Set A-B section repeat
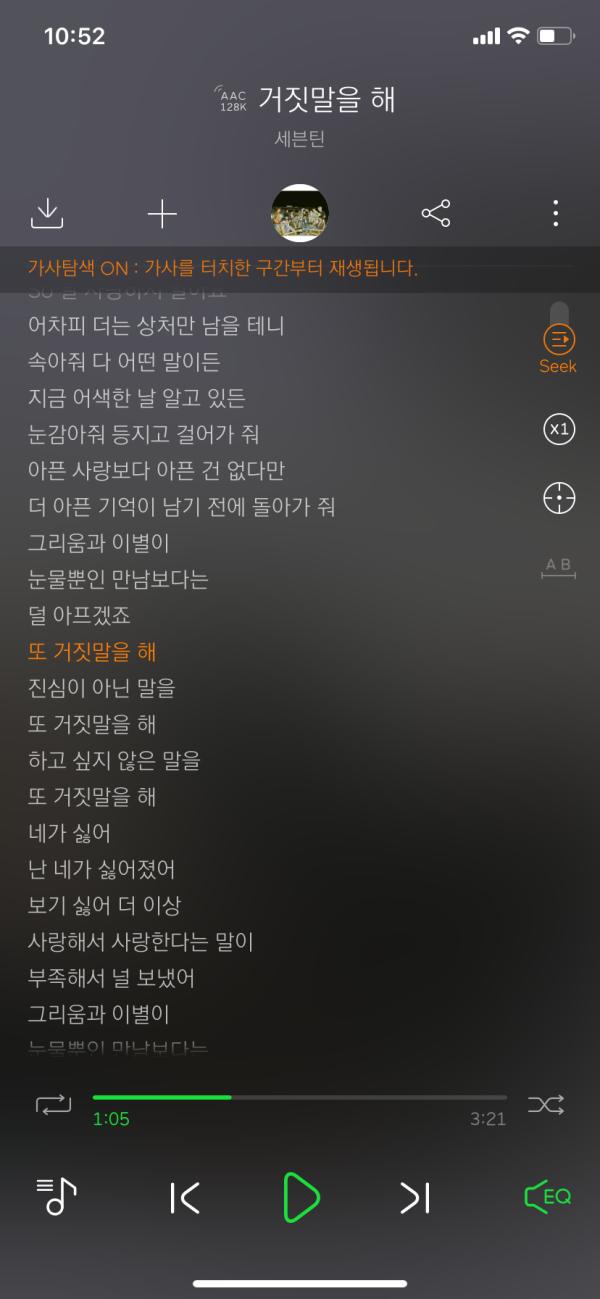This screenshot has width=600, height=1299. (558, 566)
